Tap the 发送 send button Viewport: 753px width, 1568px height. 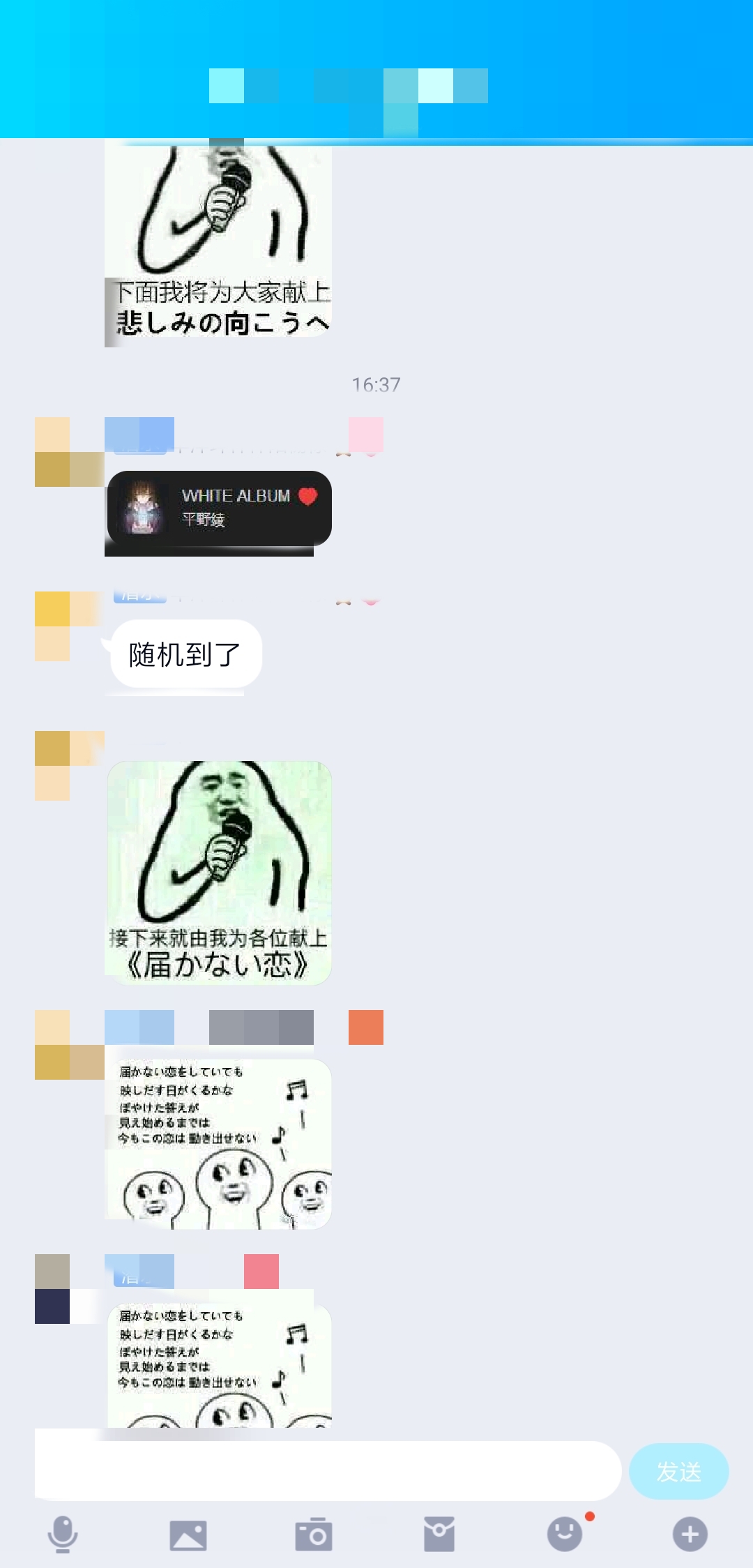[x=678, y=1471]
